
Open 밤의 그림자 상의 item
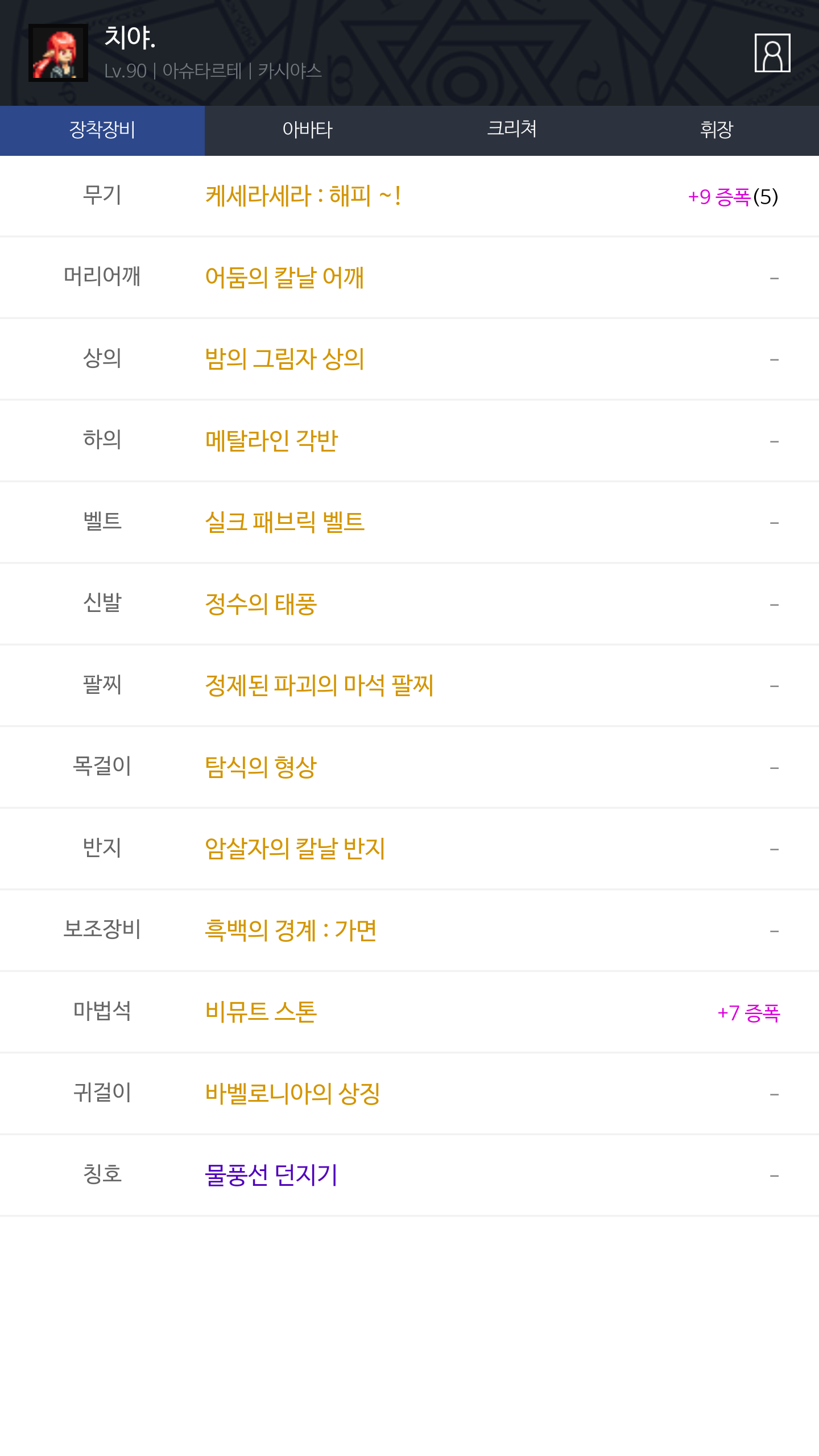click(x=284, y=359)
